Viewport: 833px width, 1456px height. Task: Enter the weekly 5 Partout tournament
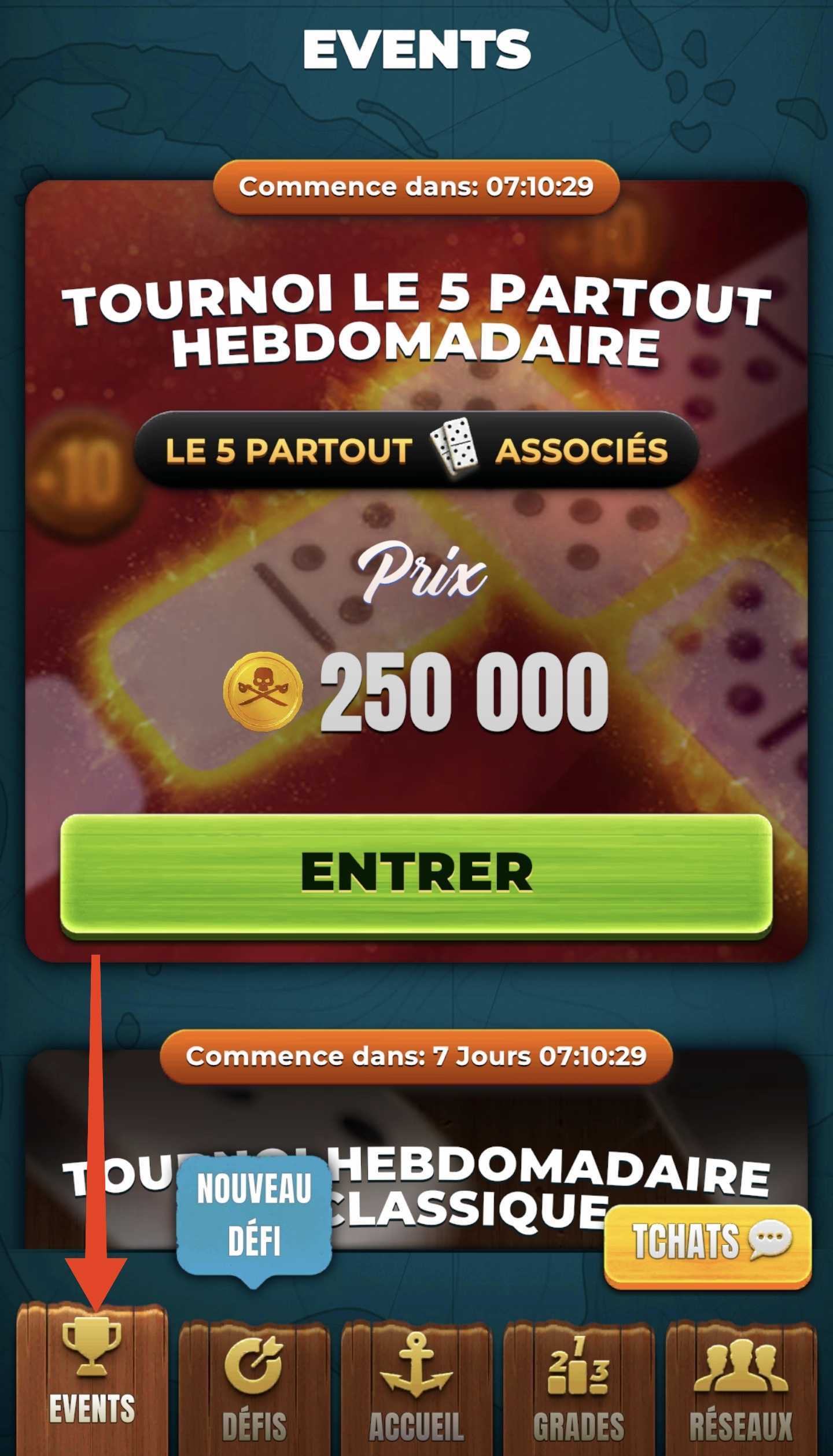coord(417,874)
